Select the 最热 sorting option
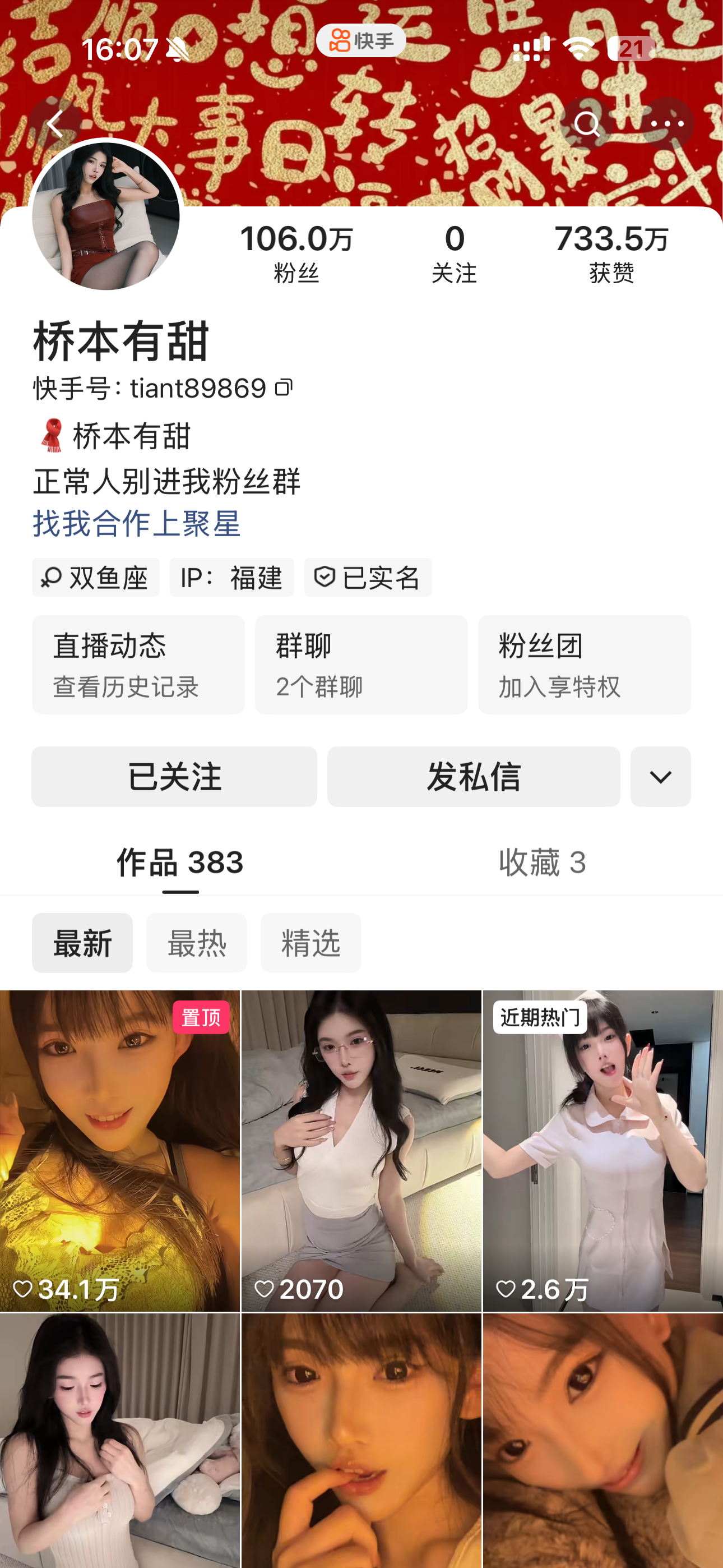The image size is (723, 1568). click(197, 943)
